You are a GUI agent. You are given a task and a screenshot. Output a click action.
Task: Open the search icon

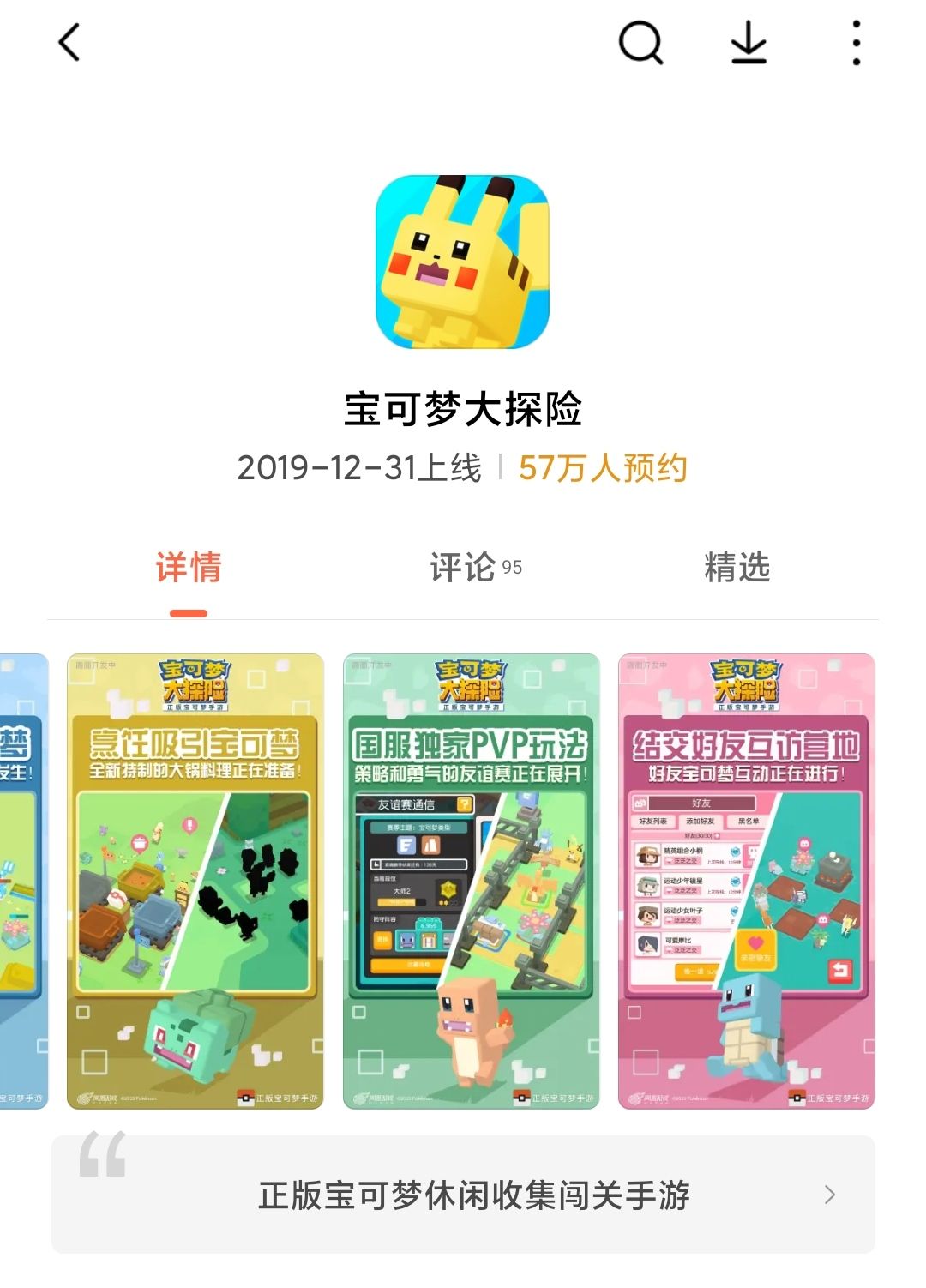pyautogui.click(x=640, y=42)
